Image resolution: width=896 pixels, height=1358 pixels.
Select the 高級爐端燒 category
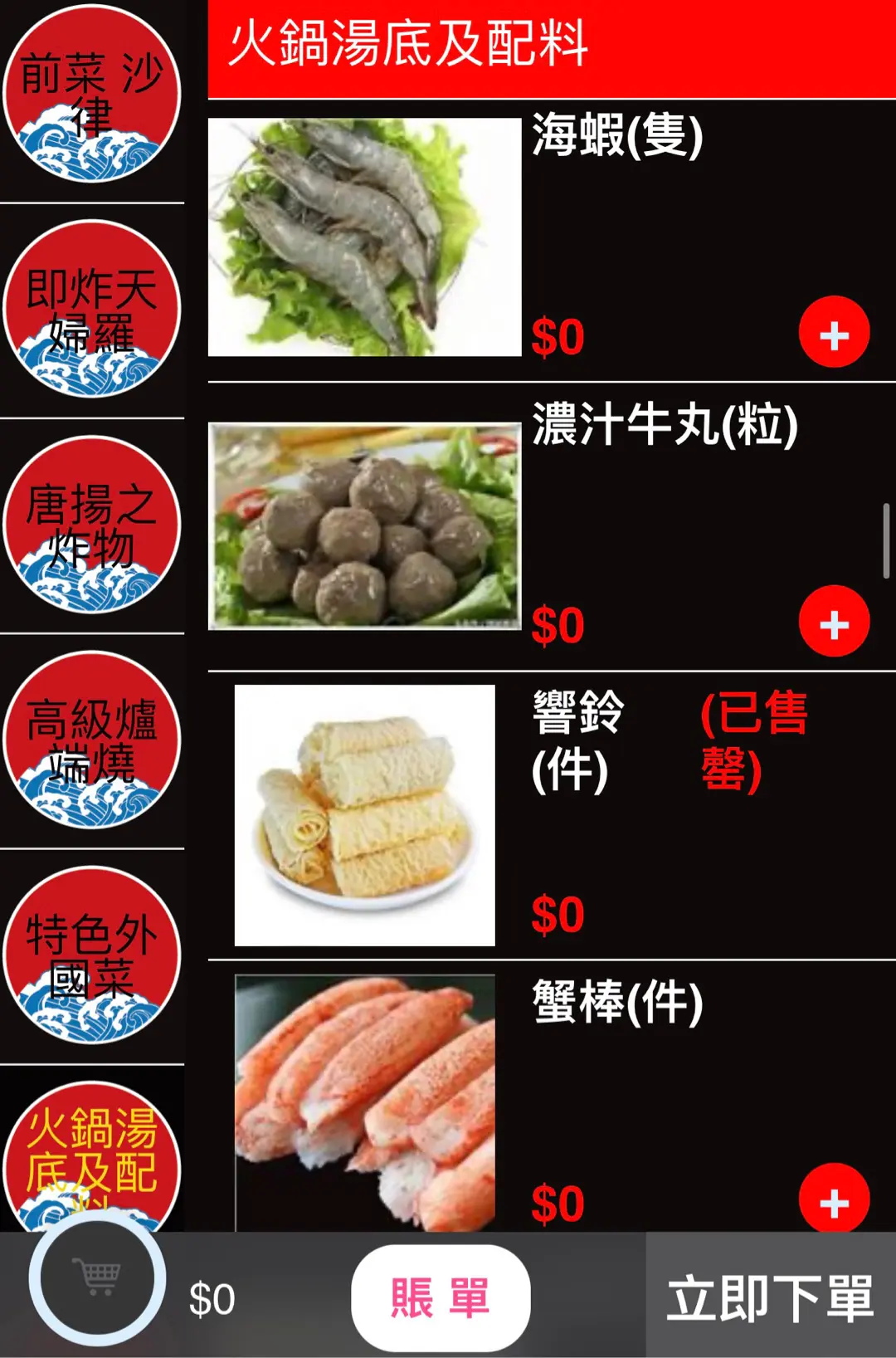92,740
